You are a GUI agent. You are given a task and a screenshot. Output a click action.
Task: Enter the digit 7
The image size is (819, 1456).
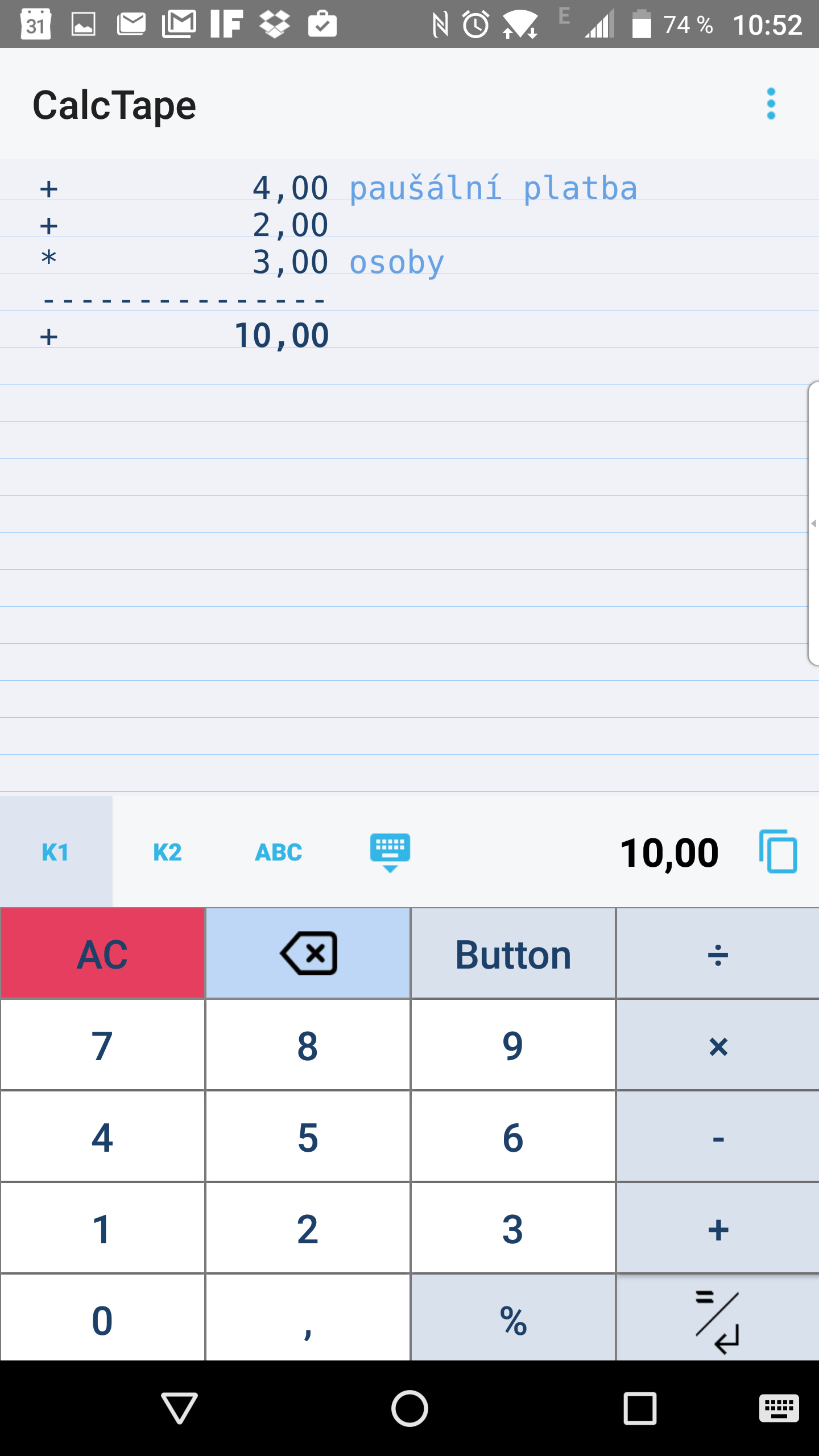[x=102, y=1045]
